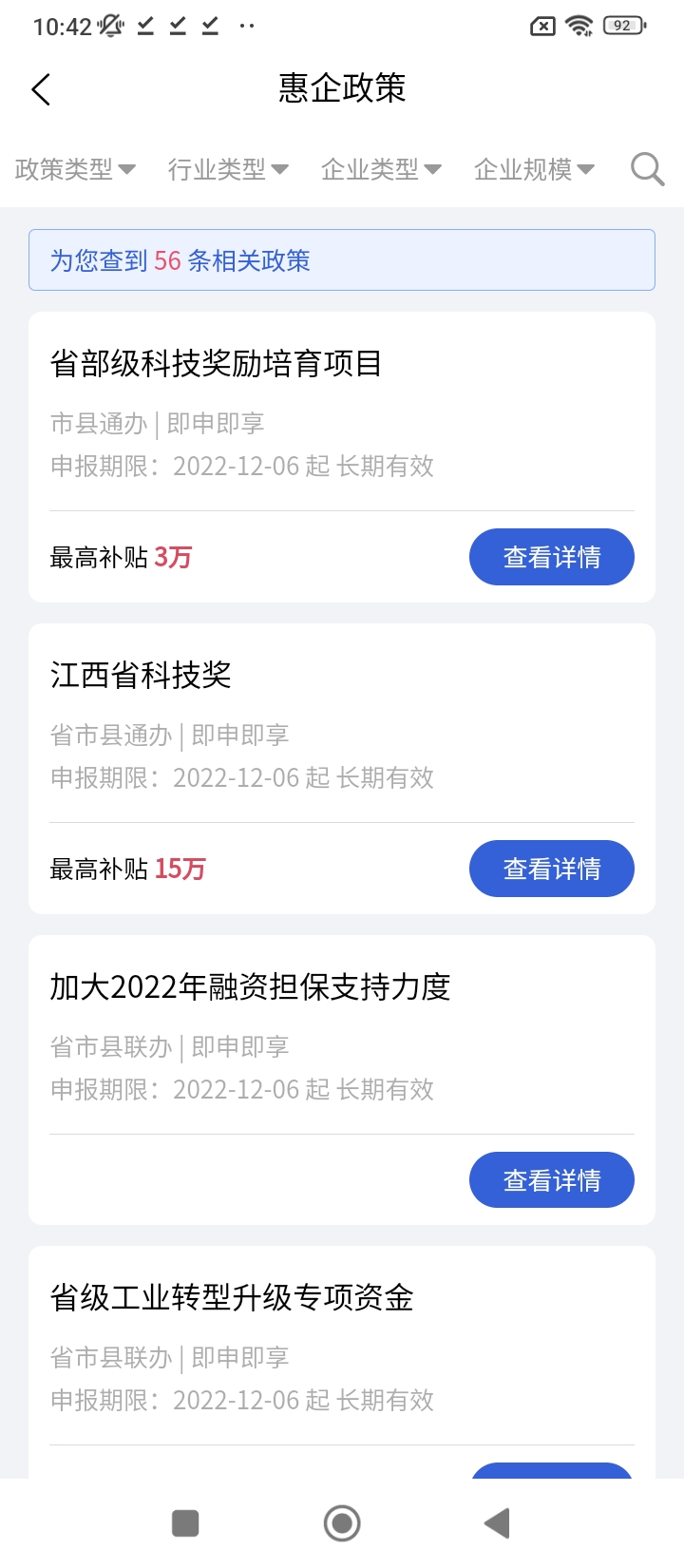Tap 查看详情 for 江西省科技奖
Image resolution: width=684 pixels, height=1568 pixels.
pyautogui.click(x=551, y=869)
